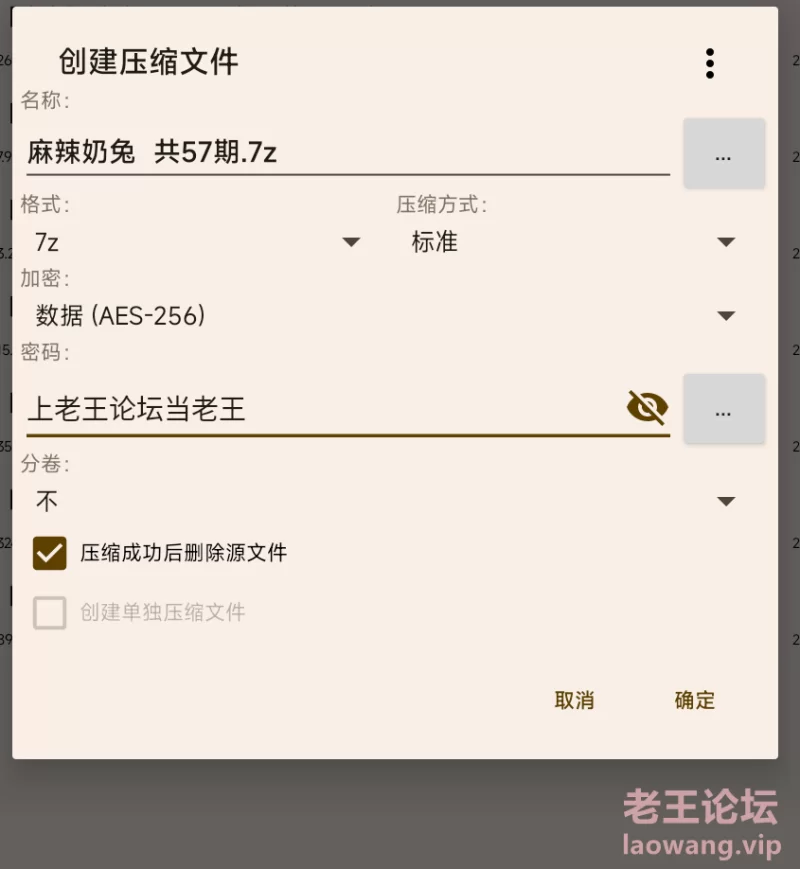Open the three-dot overflow menu
The image size is (800, 869).
709,63
